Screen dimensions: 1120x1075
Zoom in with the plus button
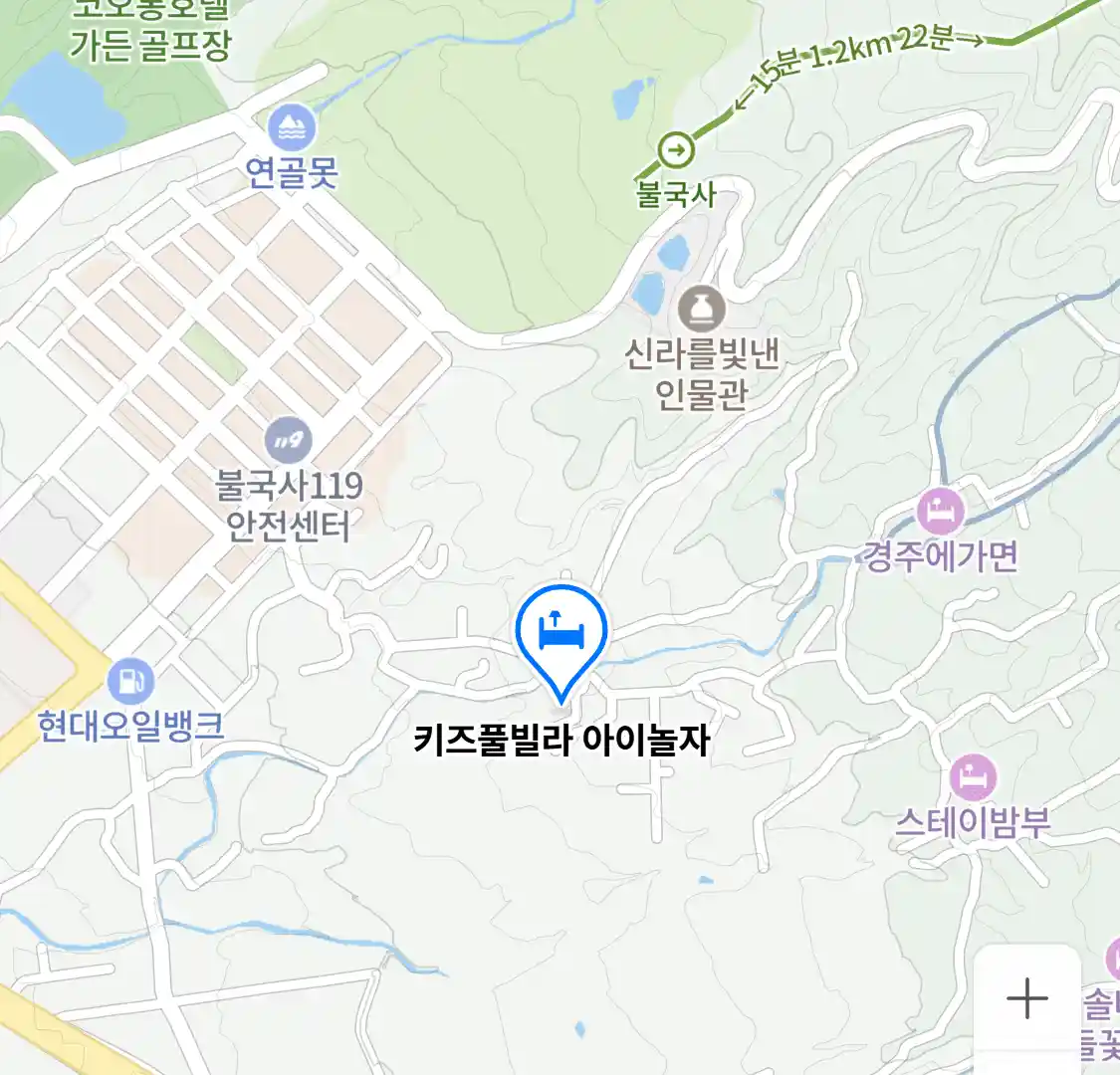[1026, 998]
